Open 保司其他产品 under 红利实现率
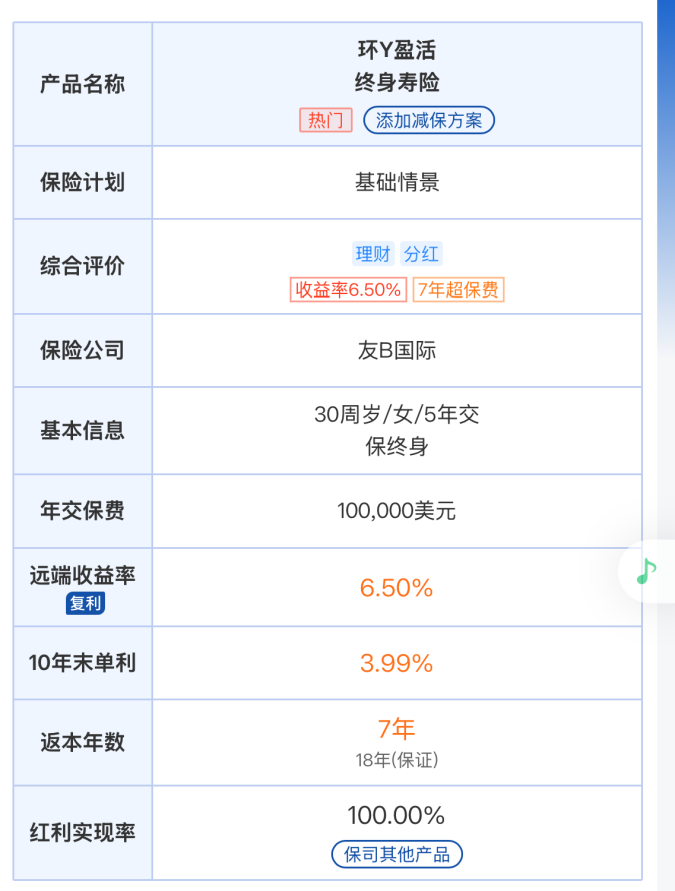The width and height of the screenshot is (675, 891). pos(397,854)
